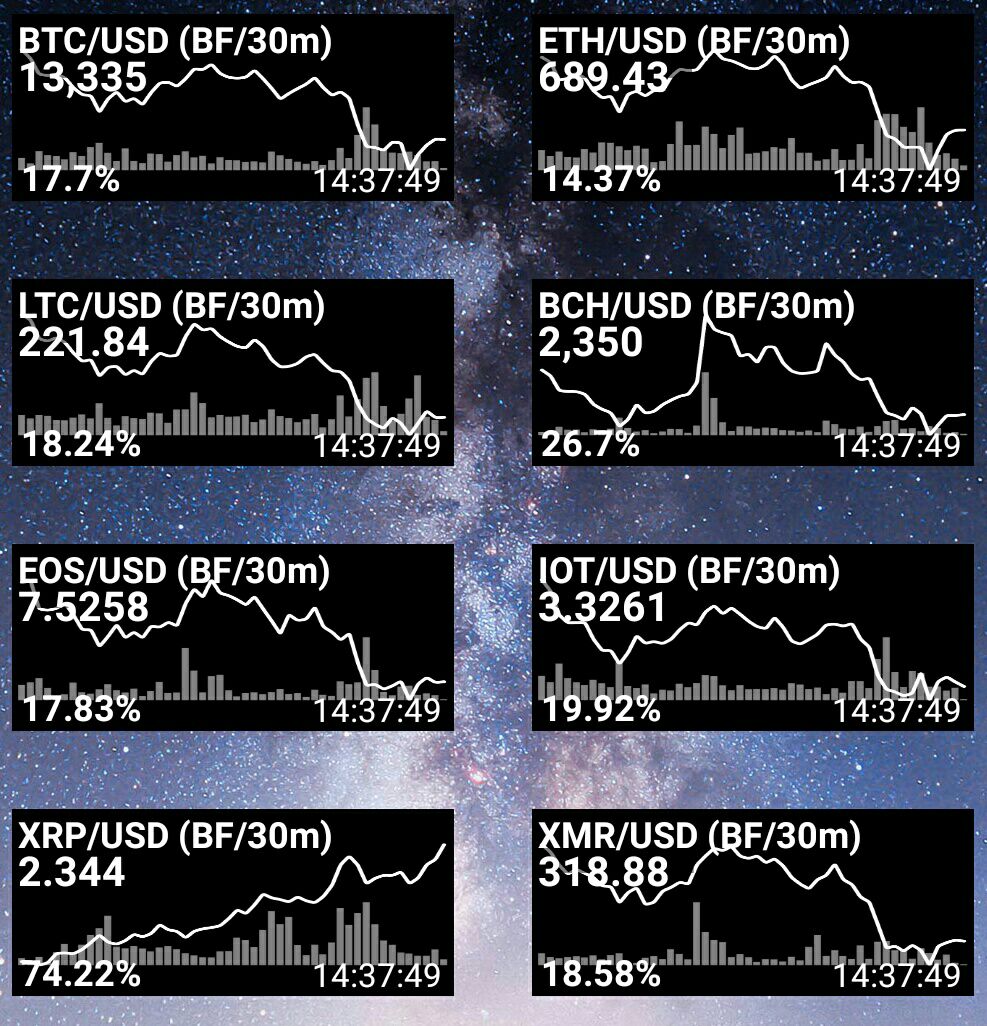
Task: Select the EOS/USD ticker widget
Action: (233, 637)
